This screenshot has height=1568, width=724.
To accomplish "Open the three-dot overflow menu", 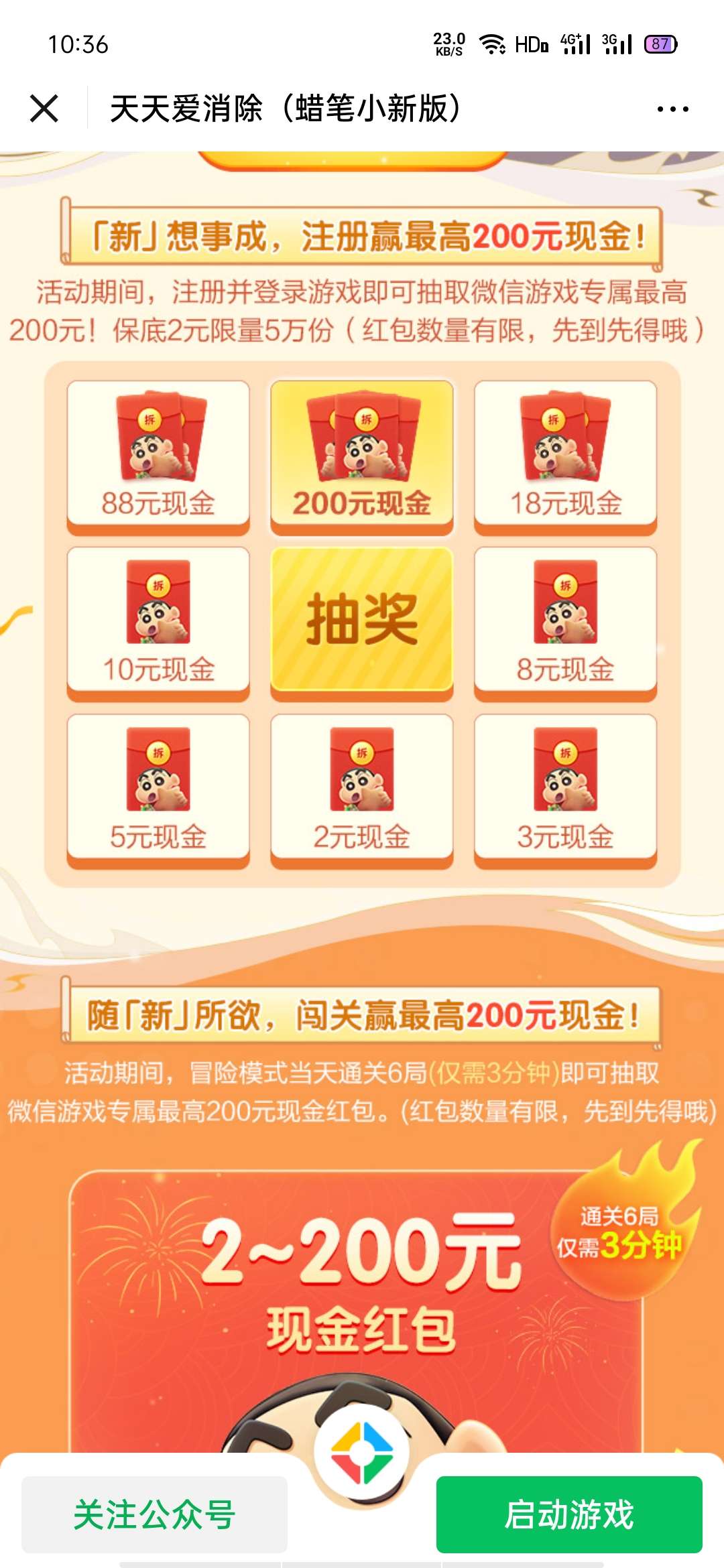I will (x=672, y=109).
